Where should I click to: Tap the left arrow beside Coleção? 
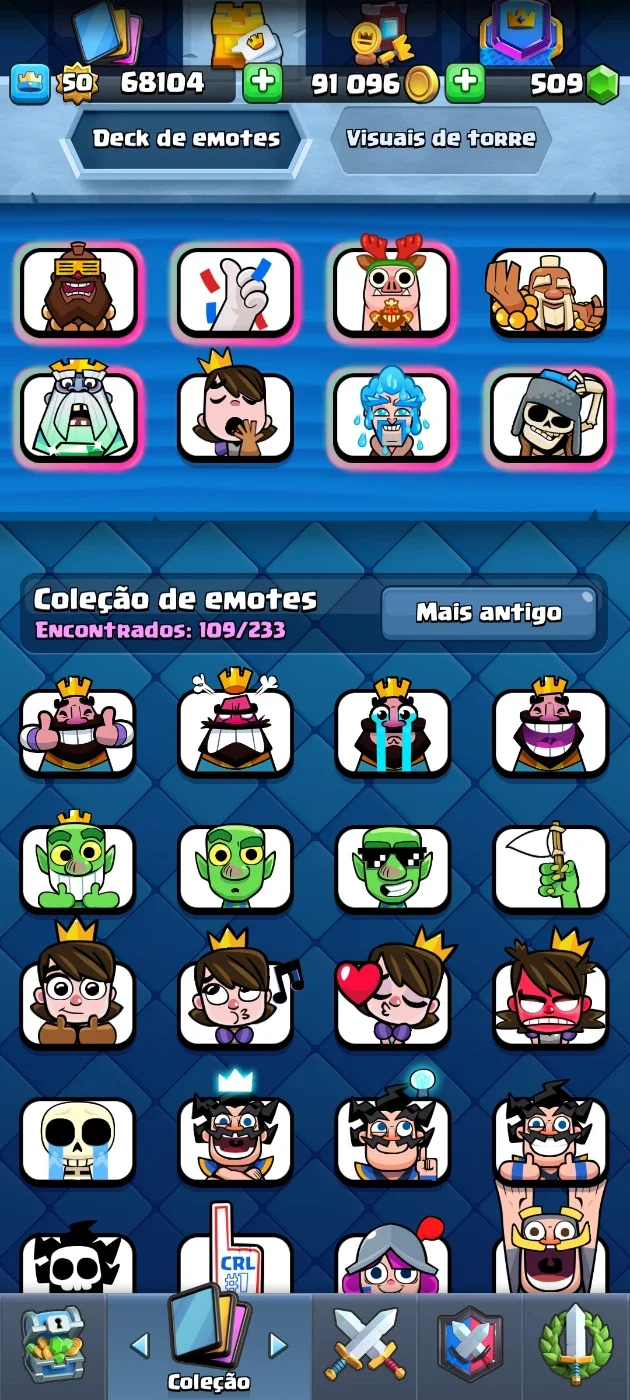(x=140, y=1346)
